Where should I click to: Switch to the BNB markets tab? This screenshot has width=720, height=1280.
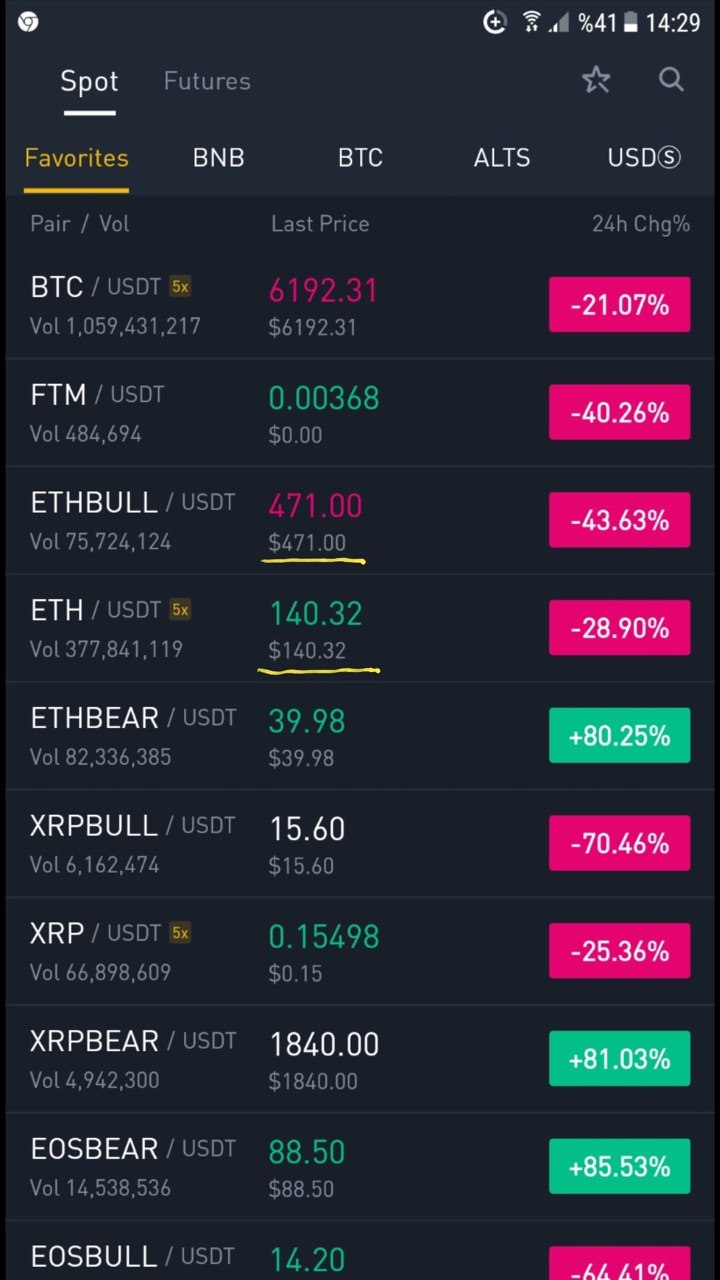click(218, 158)
